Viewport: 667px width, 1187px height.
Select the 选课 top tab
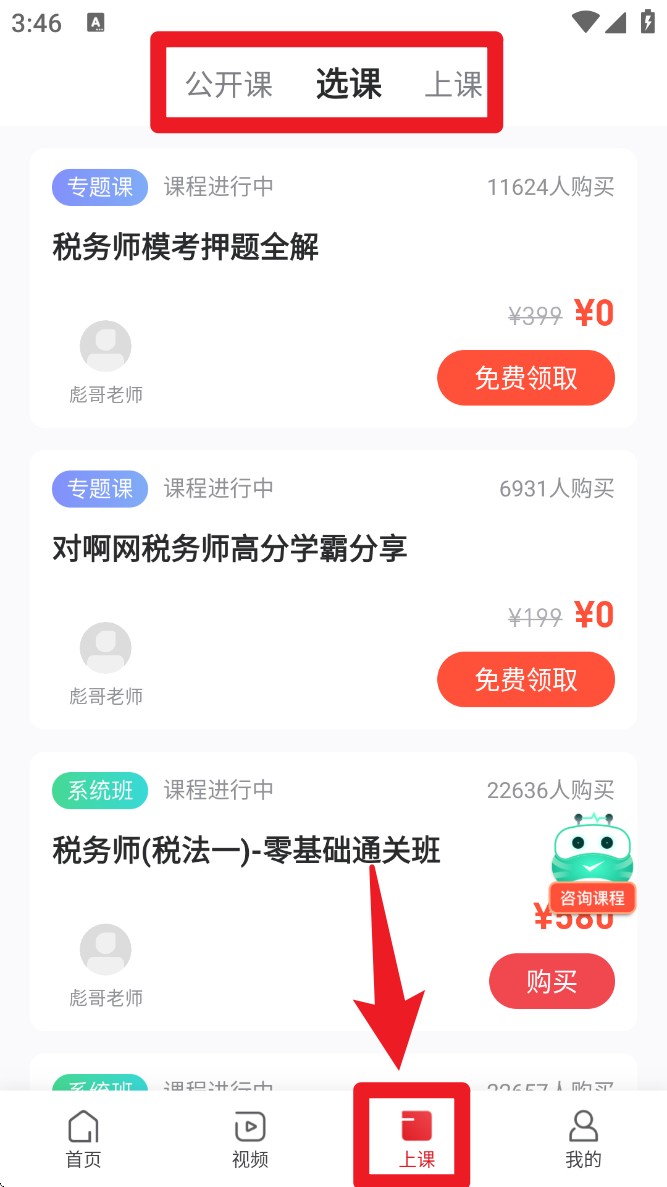click(348, 84)
